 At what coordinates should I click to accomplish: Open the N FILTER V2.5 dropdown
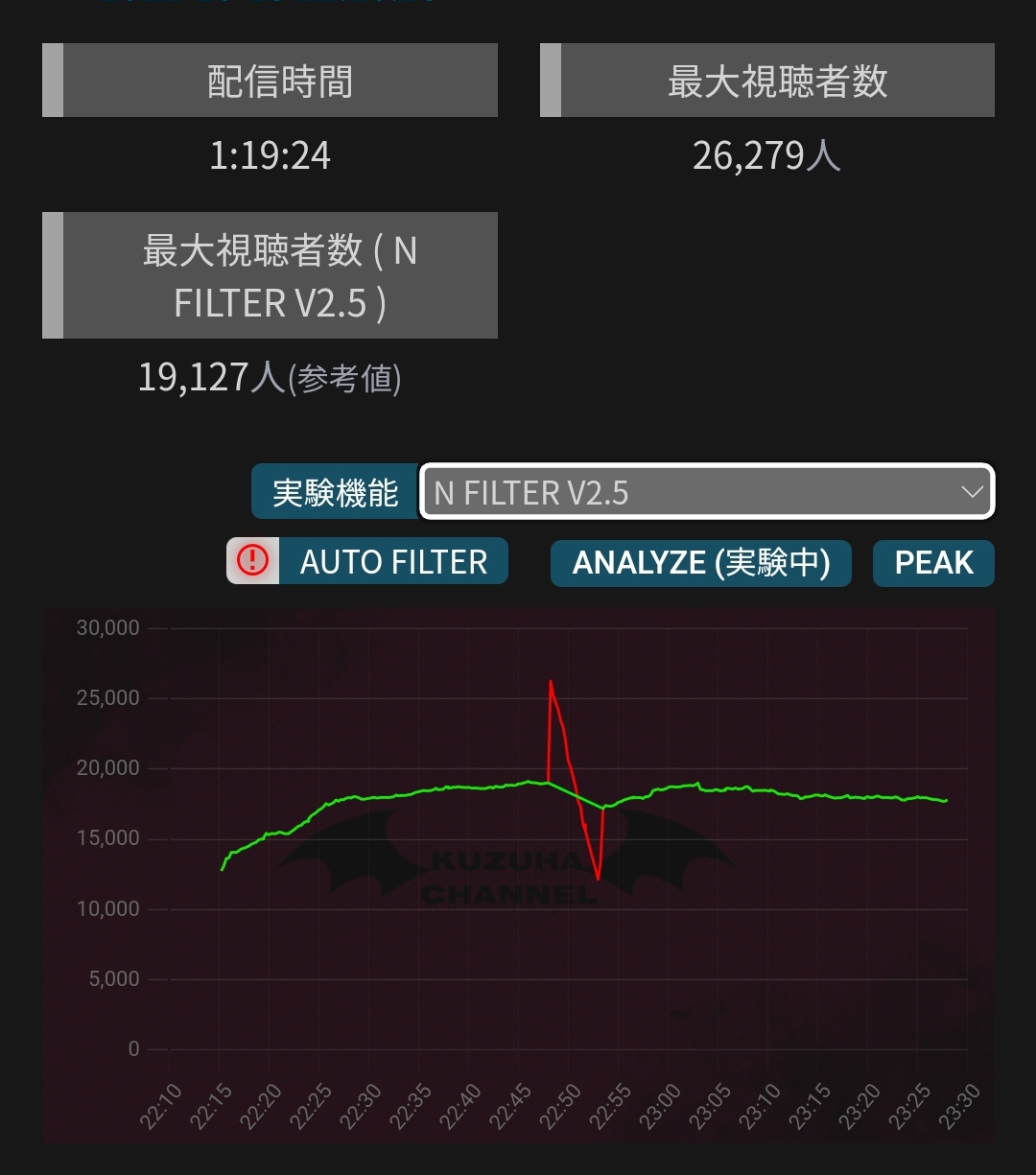(707, 492)
